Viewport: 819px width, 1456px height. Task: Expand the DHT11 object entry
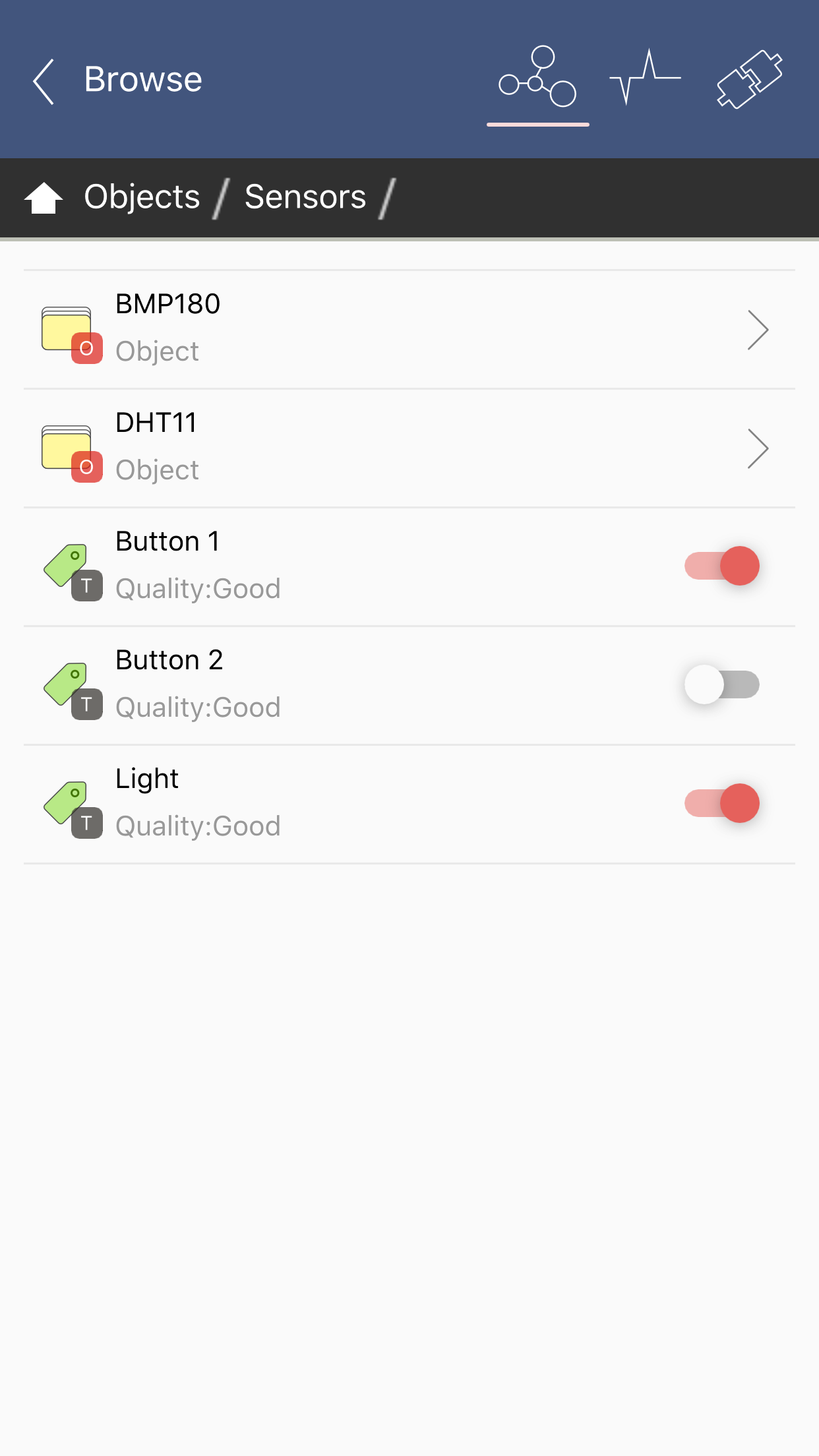coord(757,448)
